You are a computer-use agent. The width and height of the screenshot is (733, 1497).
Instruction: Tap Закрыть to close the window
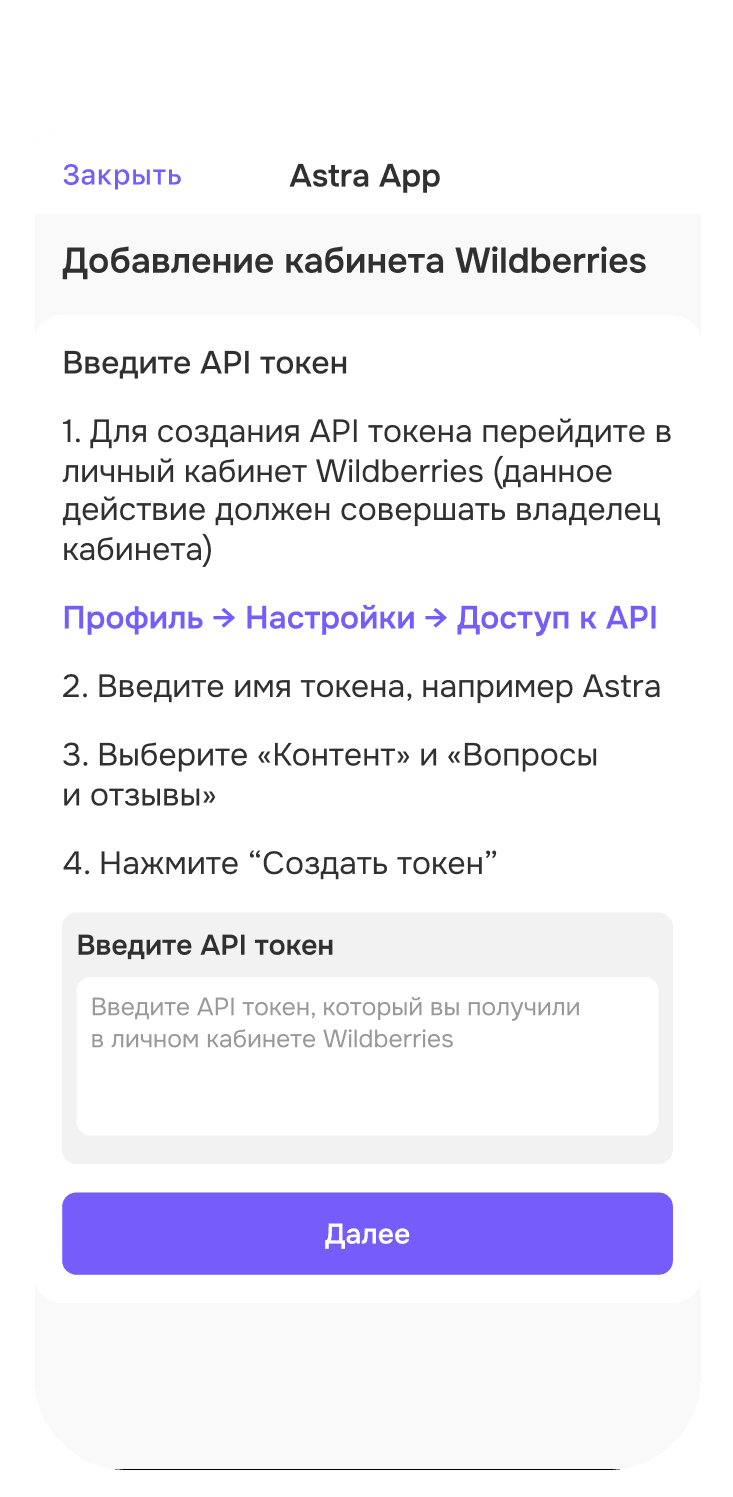pyautogui.click(x=122, y=176)
